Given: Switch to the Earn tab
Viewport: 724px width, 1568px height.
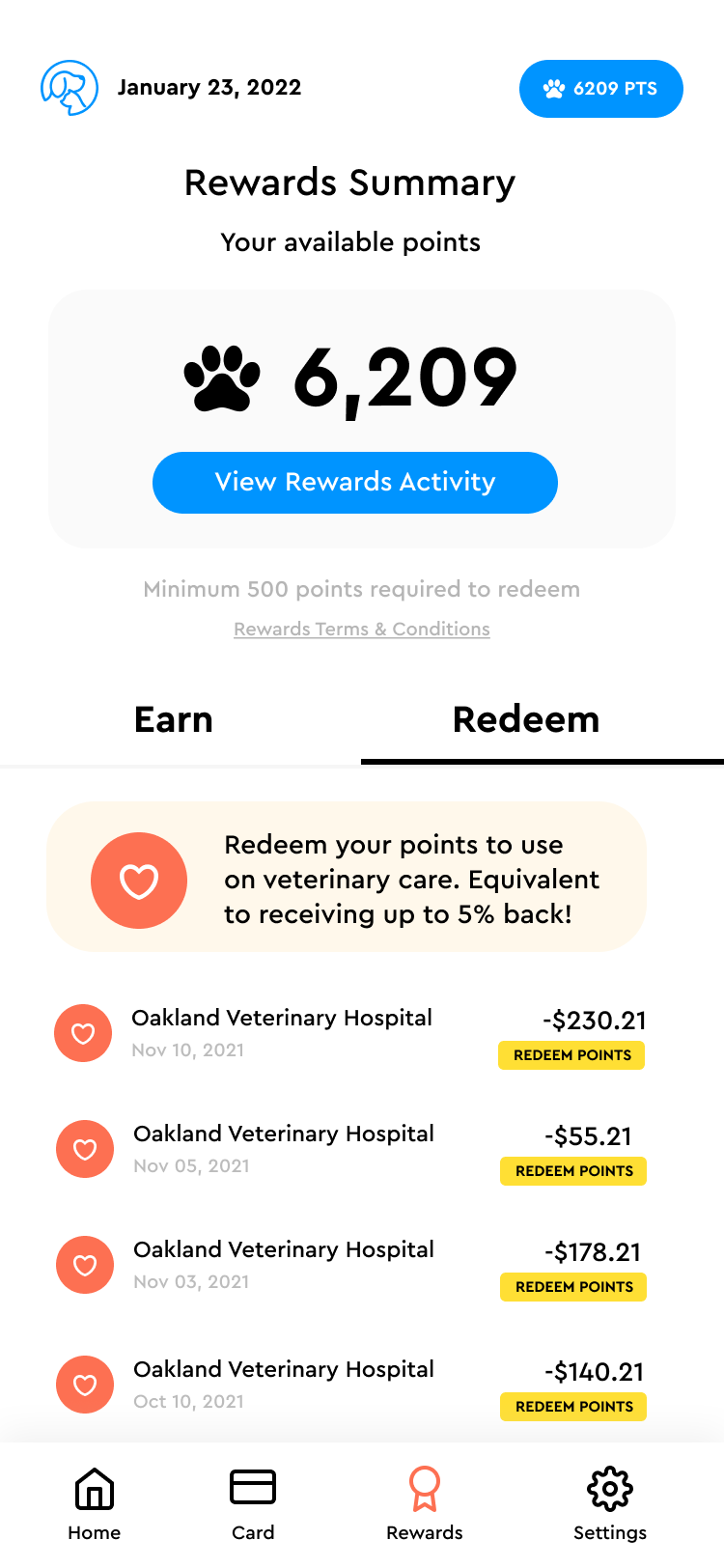Looking at the screenshot, I should pyautogui.click(x=174, y=720).
